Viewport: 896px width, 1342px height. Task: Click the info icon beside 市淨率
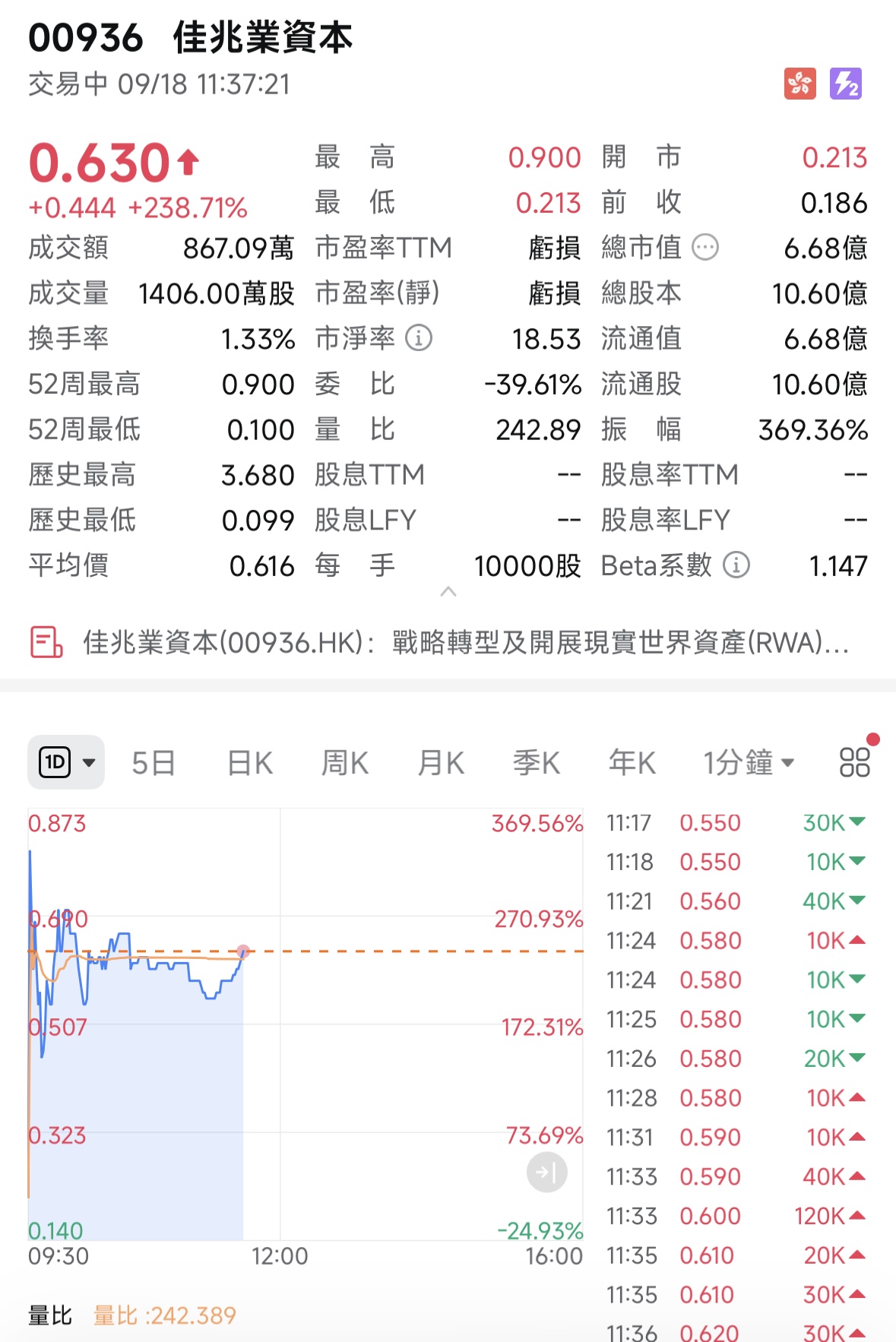click(418, 339)
